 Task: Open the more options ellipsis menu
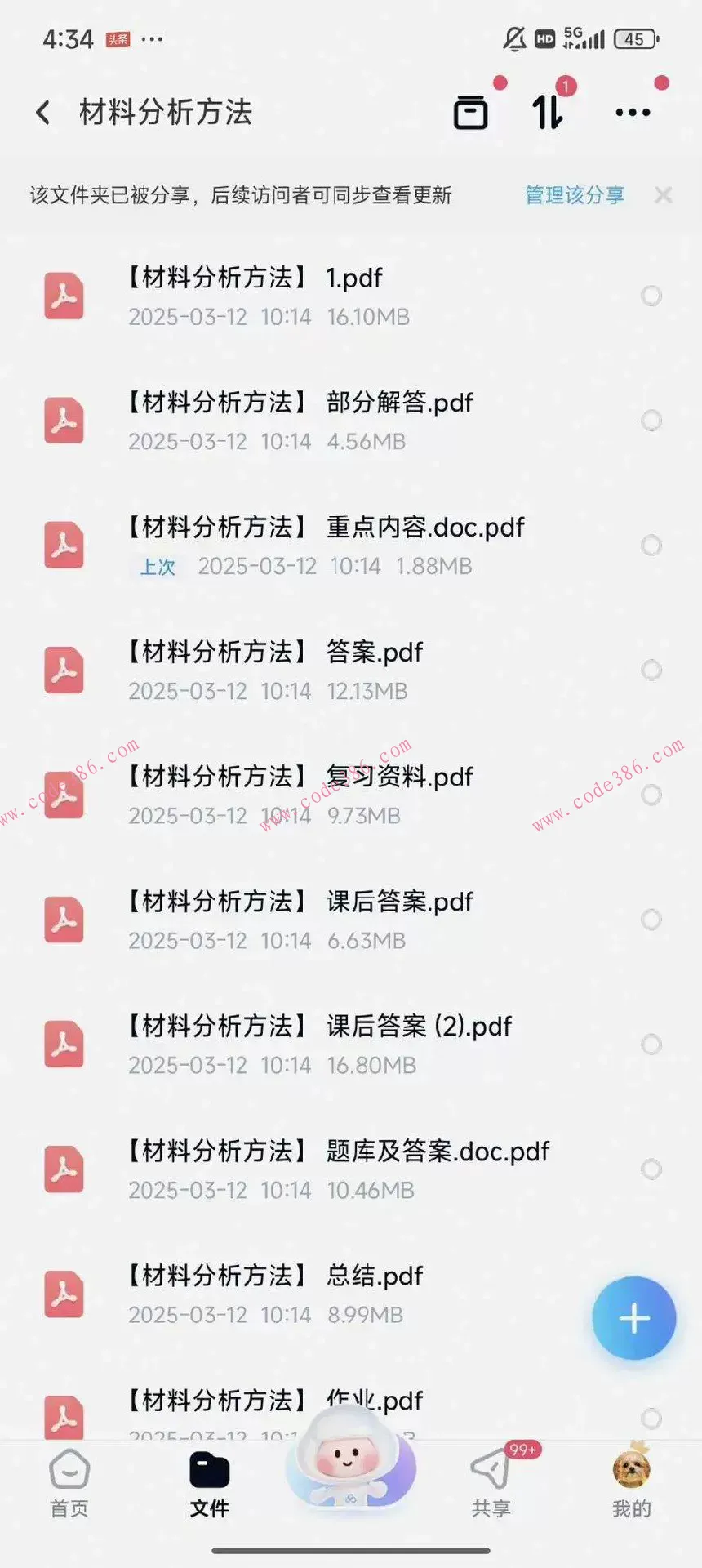pos(633,112)
